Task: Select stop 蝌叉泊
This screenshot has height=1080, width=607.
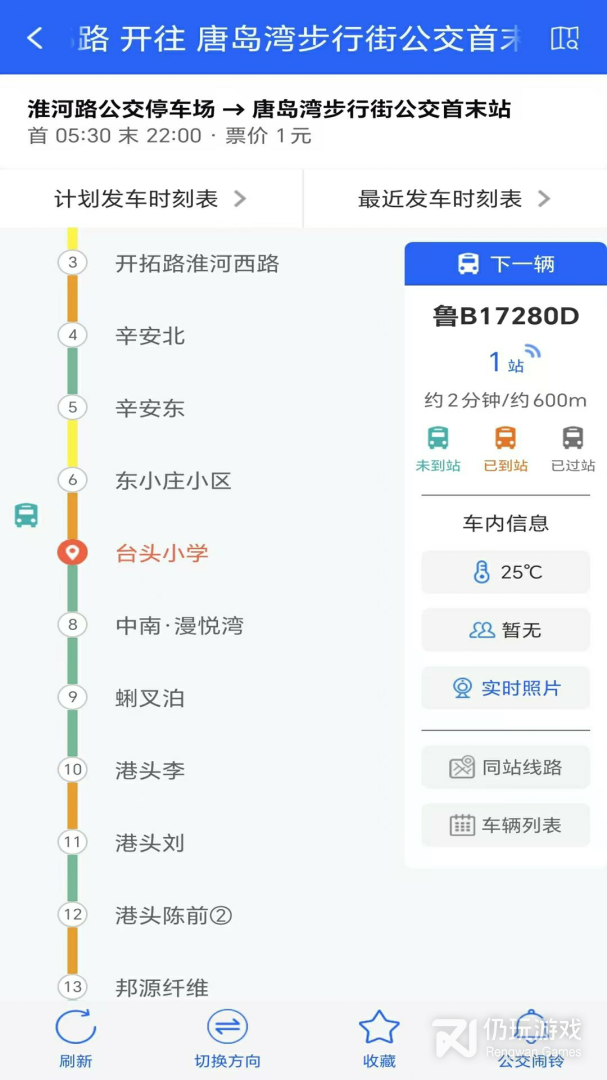Action: click(x=150, y=698)
